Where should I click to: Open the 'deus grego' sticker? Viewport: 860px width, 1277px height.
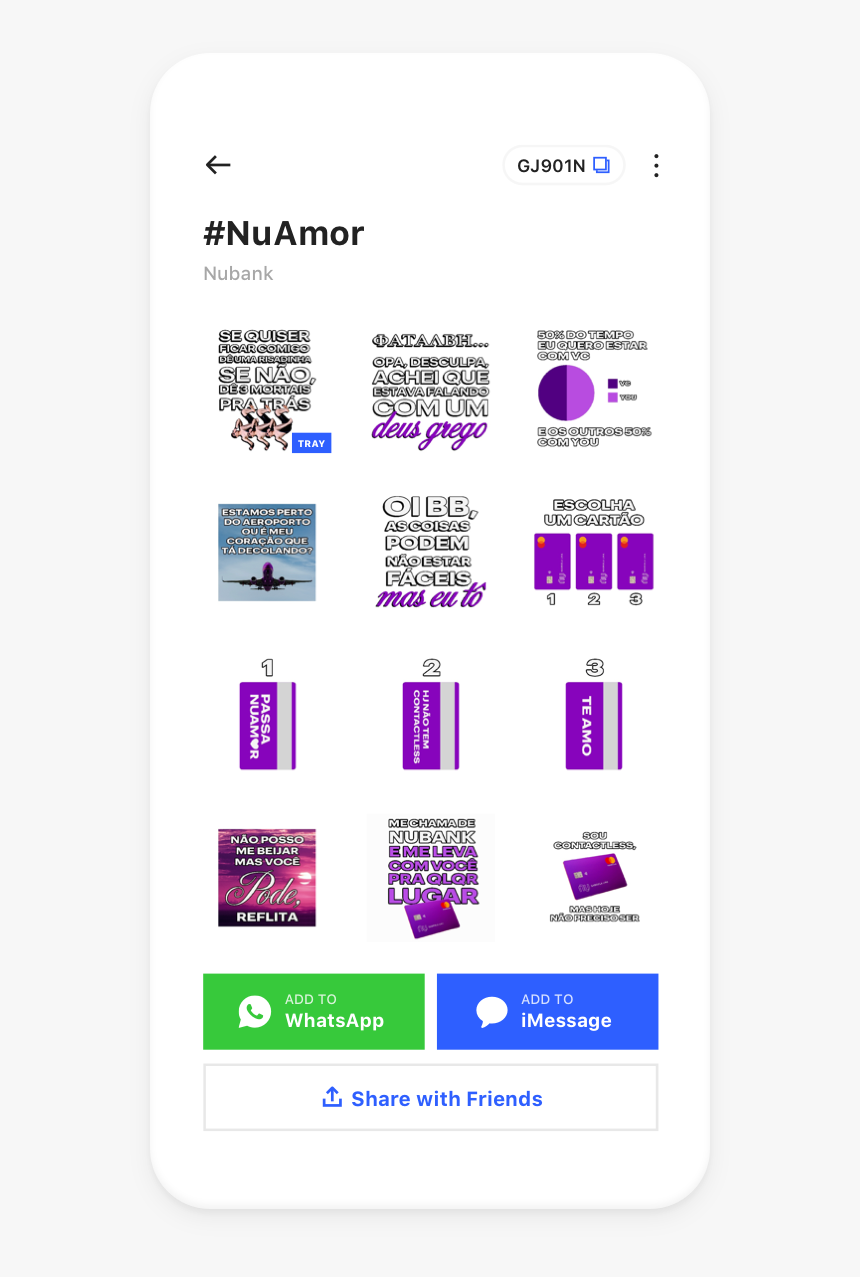pos(430,389)
